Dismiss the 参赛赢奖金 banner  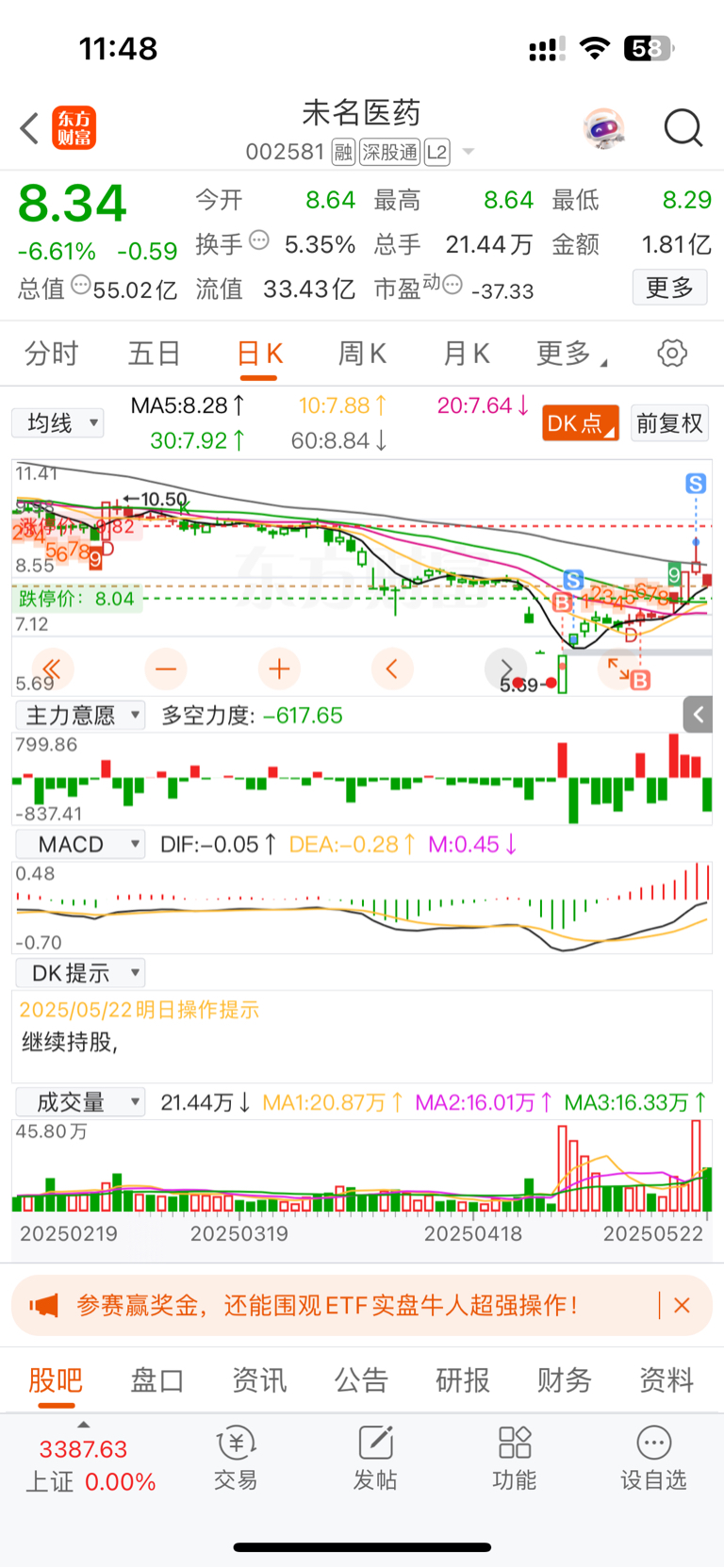(x=683, y=1305)
